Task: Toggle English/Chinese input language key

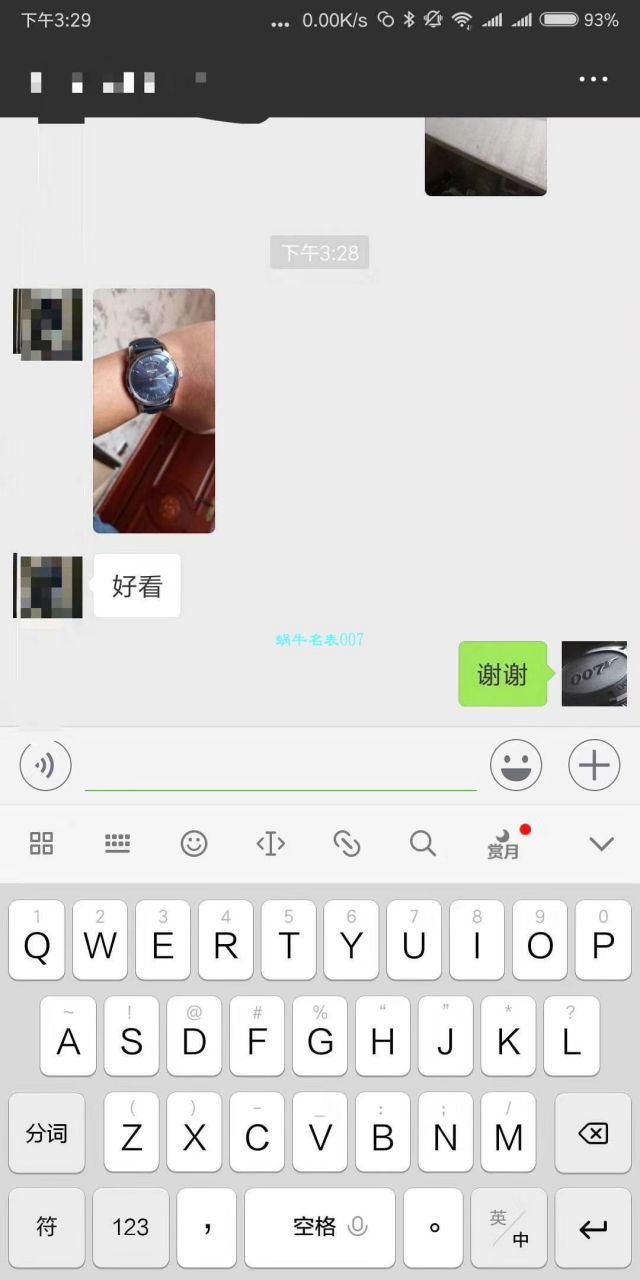Action: coord(510,1228)
